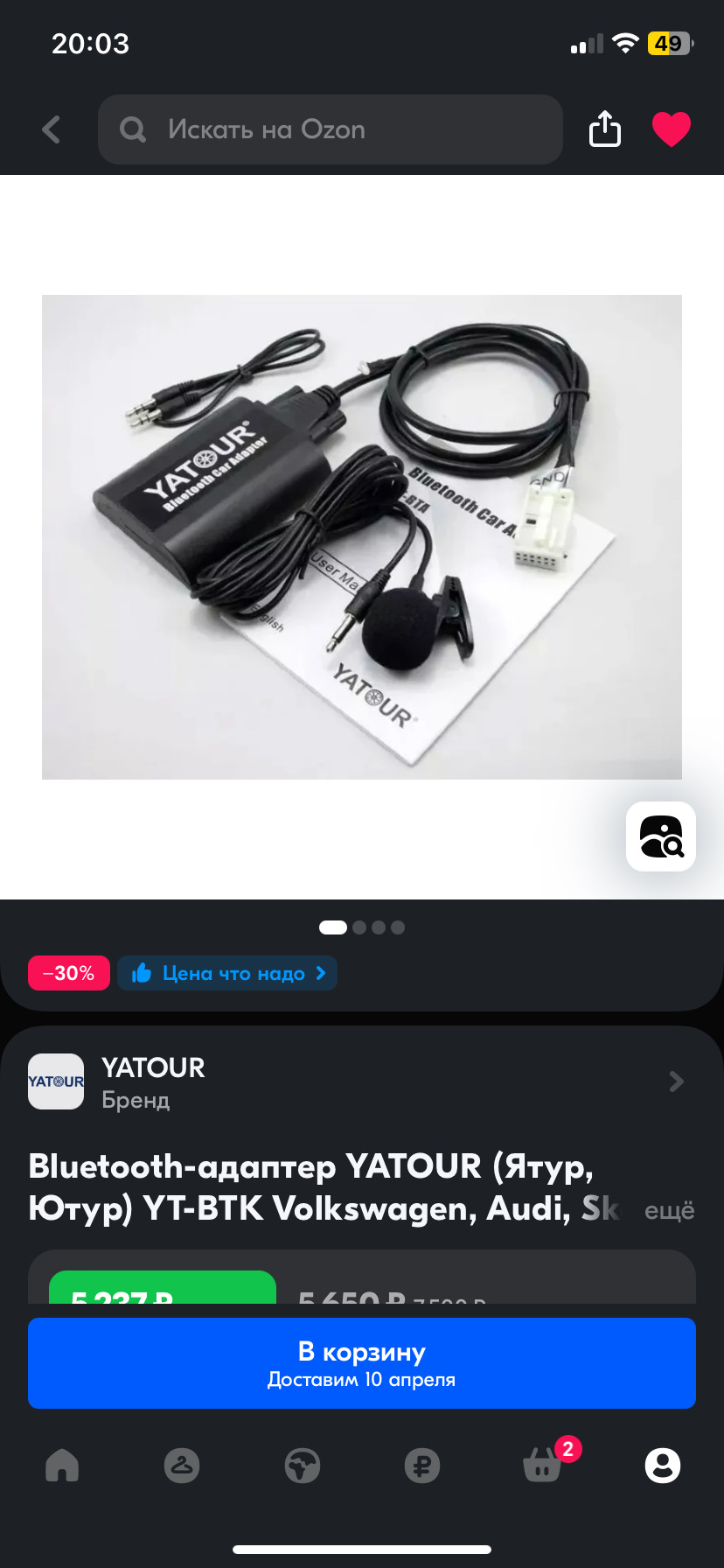Viewport: 724px width, 1568px height.
Task: Share this product
Action: click(x=604, y=129)
